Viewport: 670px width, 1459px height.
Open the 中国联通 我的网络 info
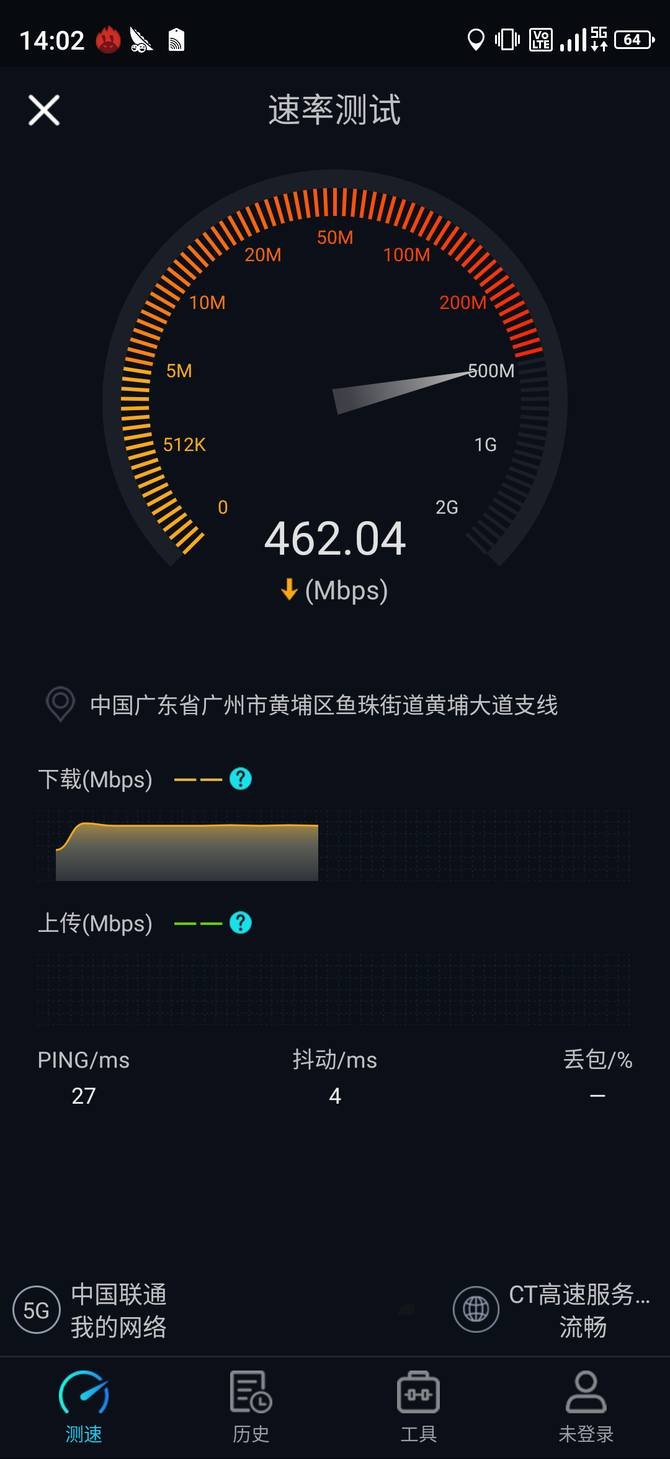tap(90, 1311)
